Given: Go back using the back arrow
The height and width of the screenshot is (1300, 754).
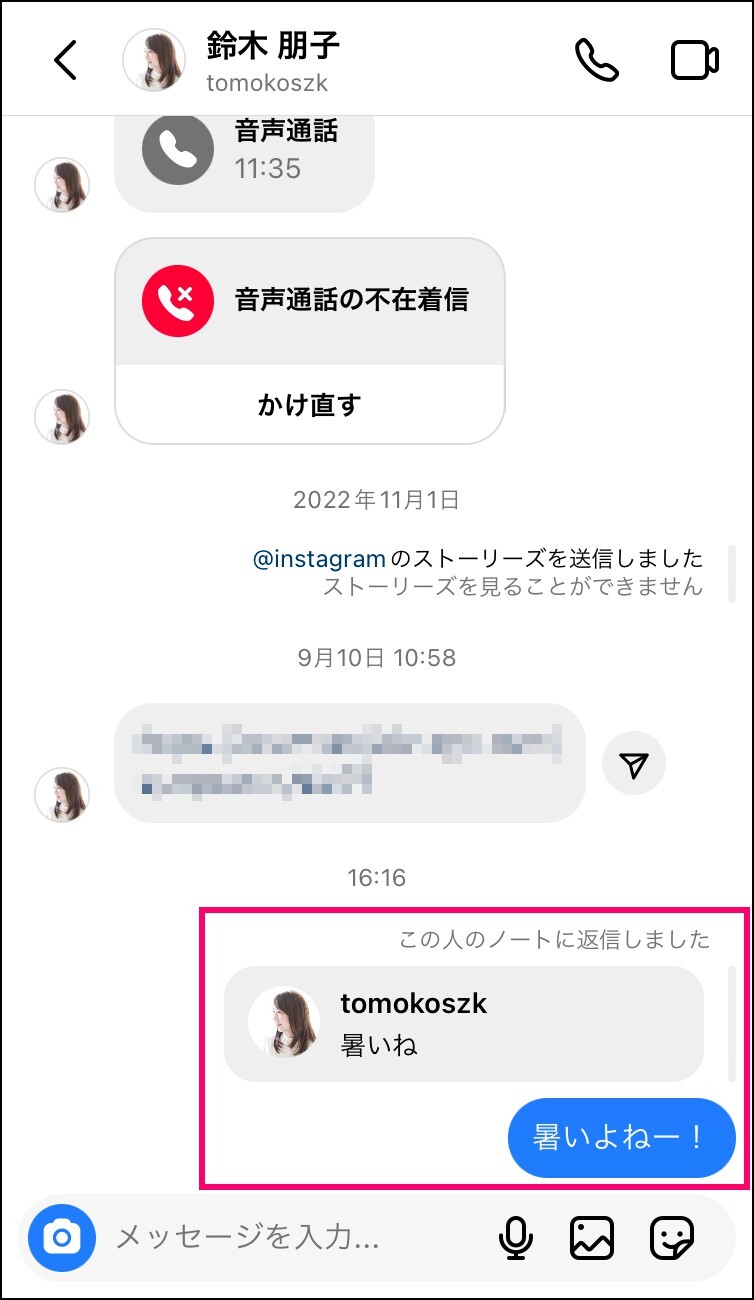Looking at the screenshot, I should pyautogui.click(x=66, y=61).
